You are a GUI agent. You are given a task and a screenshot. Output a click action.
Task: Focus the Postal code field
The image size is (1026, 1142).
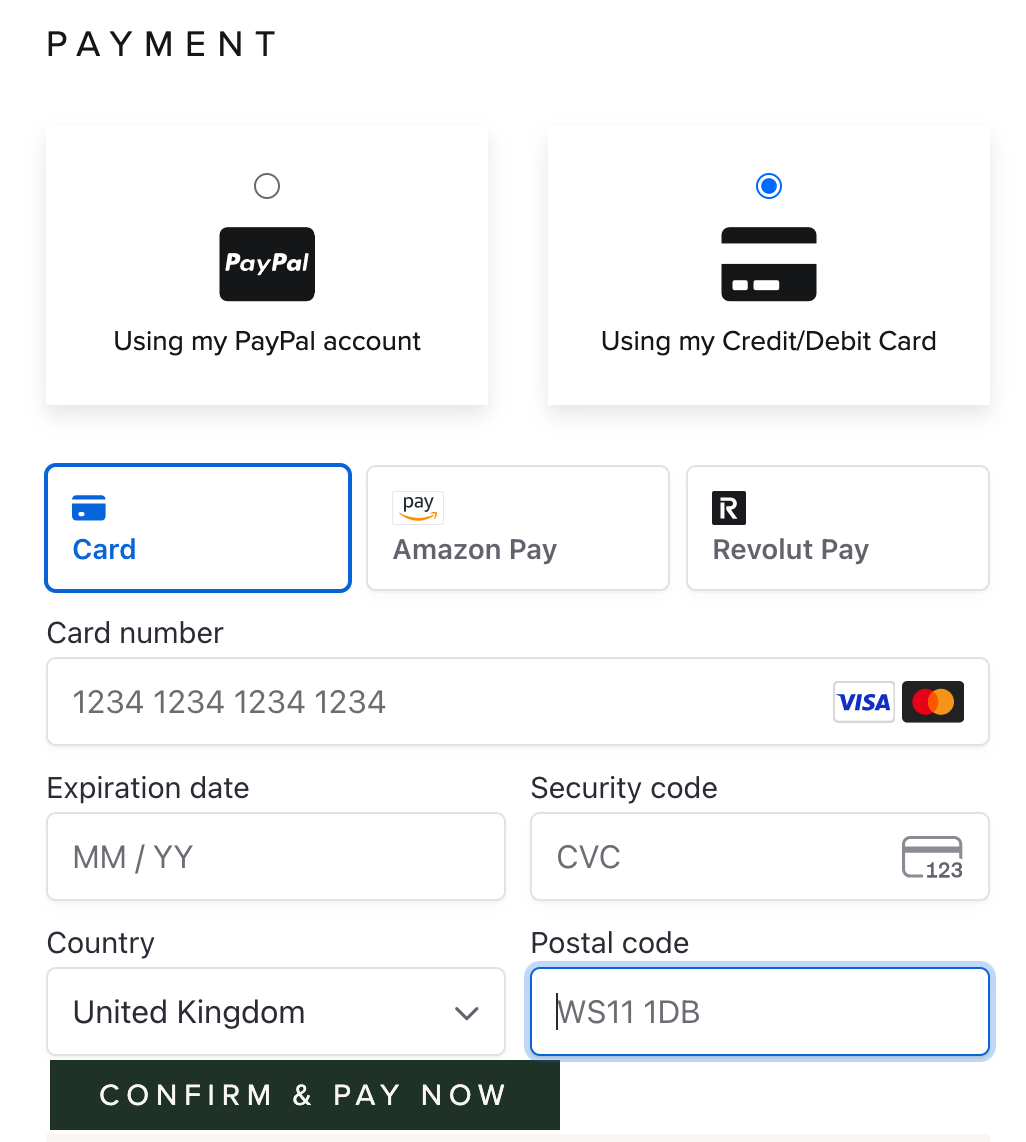click(x=760, y=1012)
